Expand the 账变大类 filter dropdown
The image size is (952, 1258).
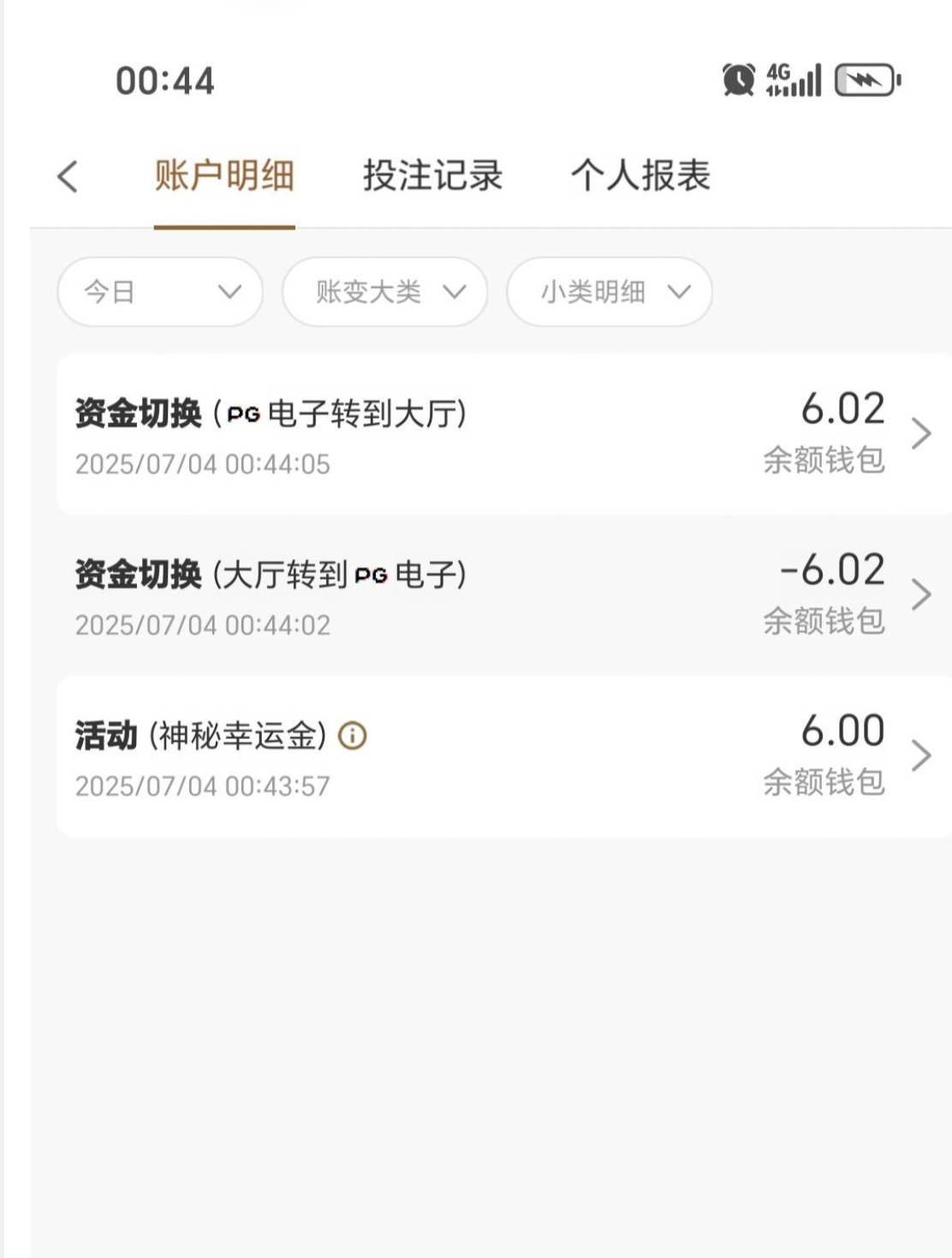(385, 292)
